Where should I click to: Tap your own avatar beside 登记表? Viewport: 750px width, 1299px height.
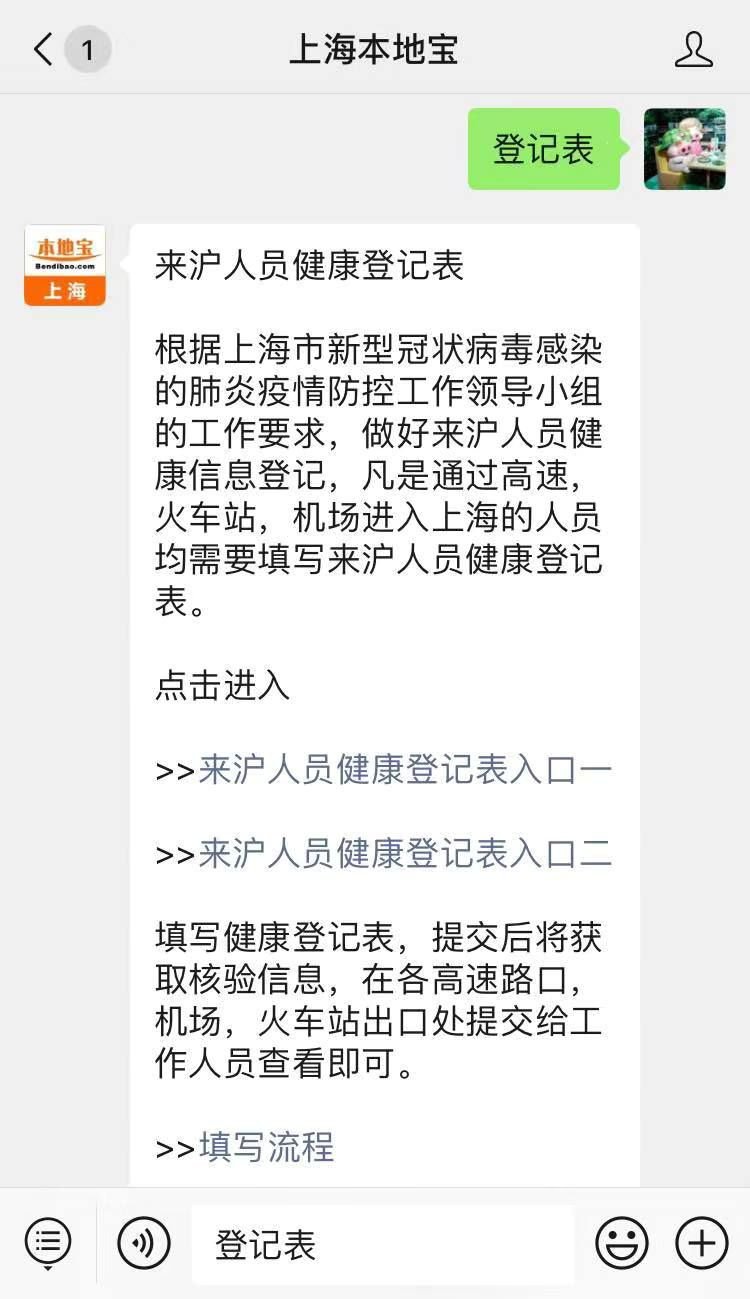click(684, 149)
